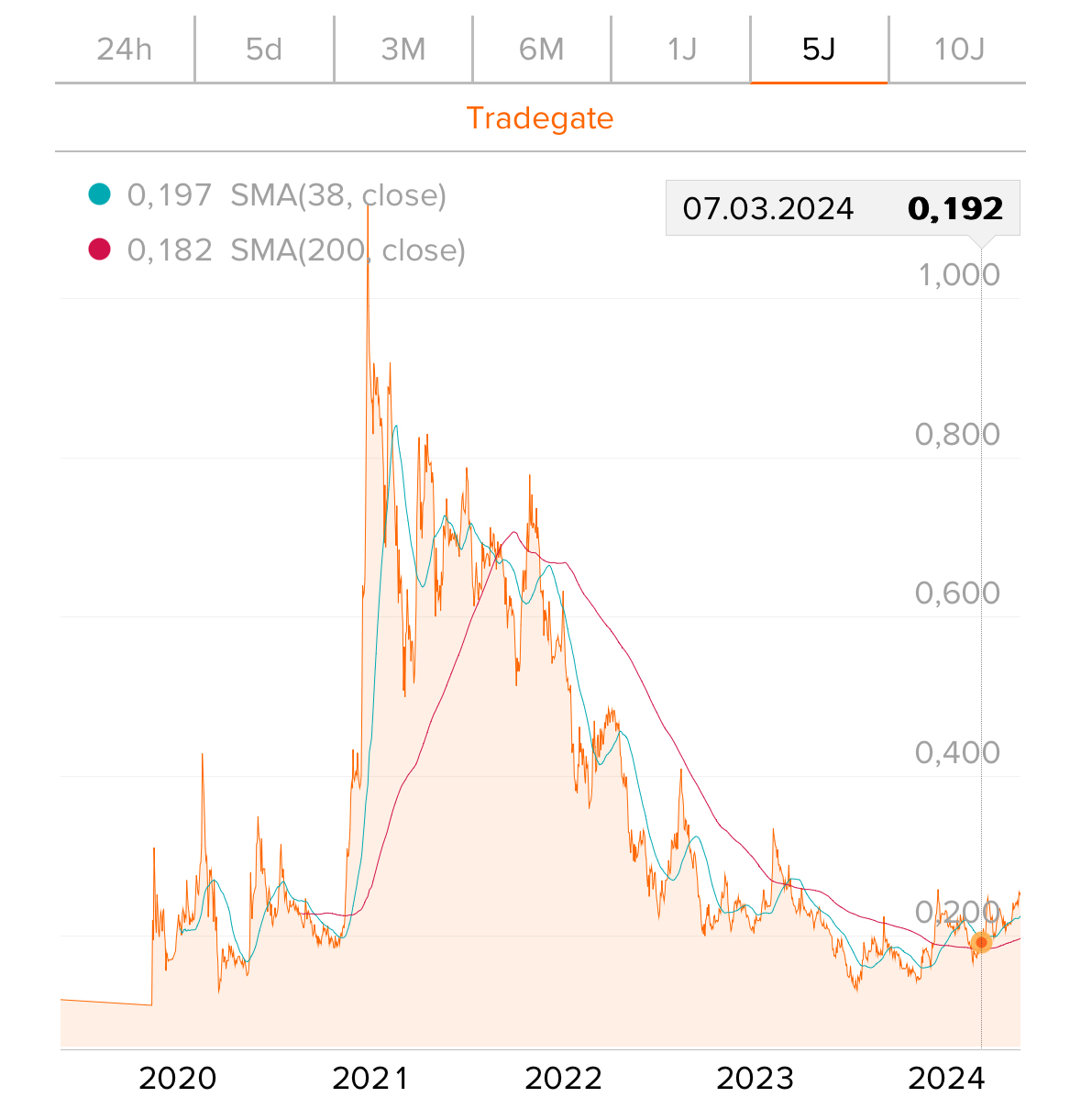Toggle the SMA(38, close) indicator
Screen dimensions: 1081x1120
[339, 194]
